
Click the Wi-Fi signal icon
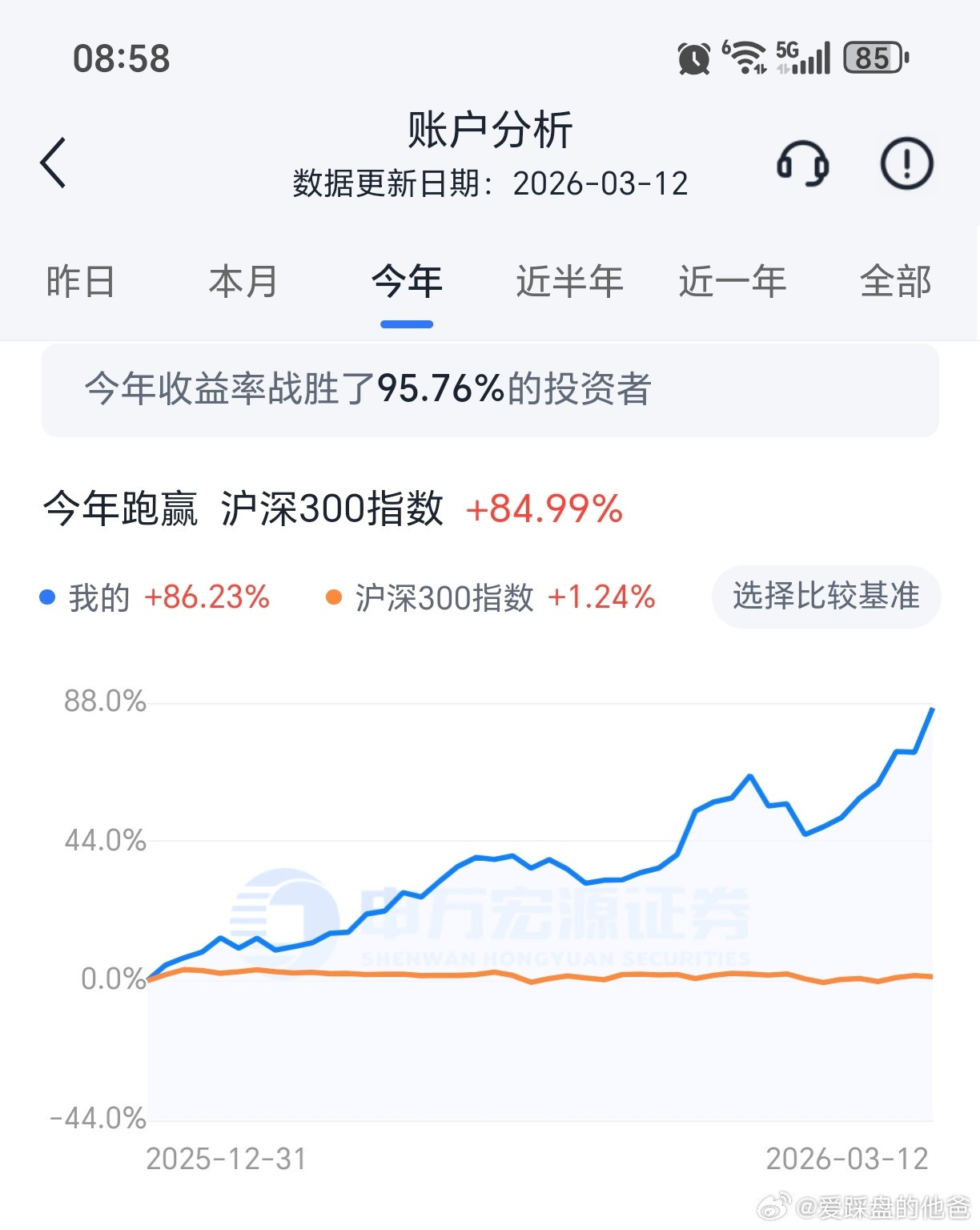(x=745, y=56)
